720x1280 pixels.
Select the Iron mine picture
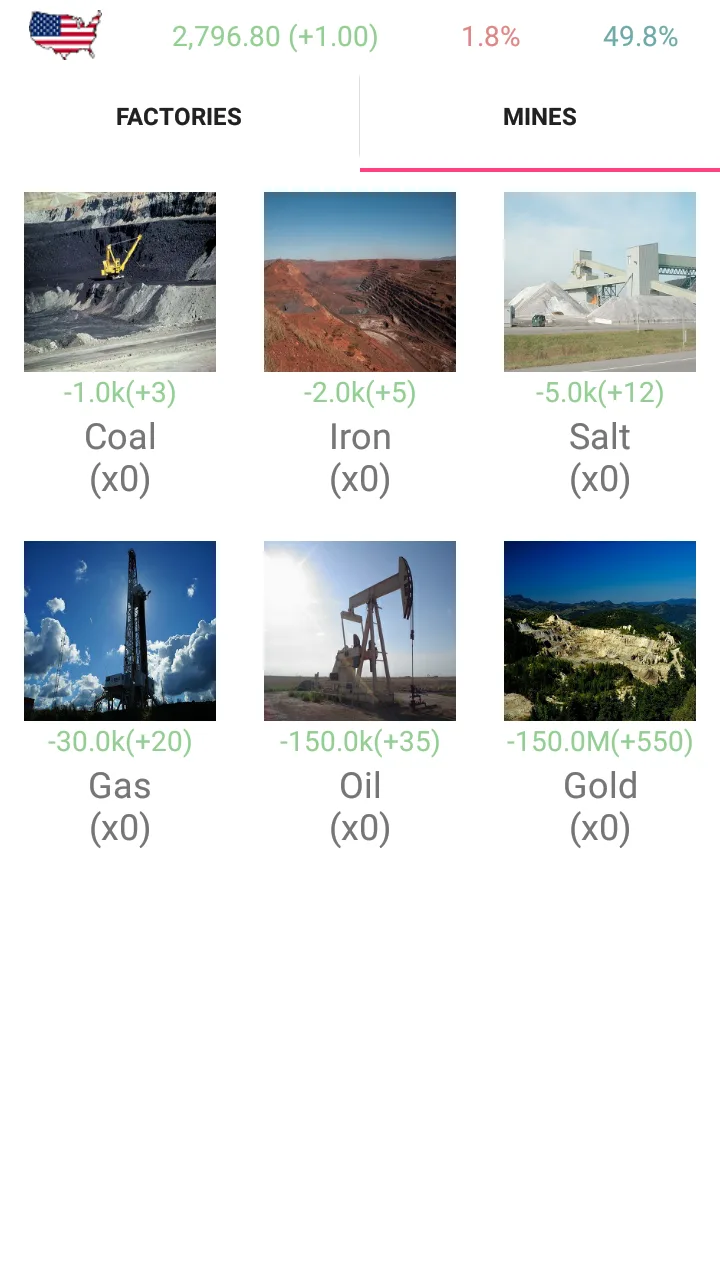359,281
